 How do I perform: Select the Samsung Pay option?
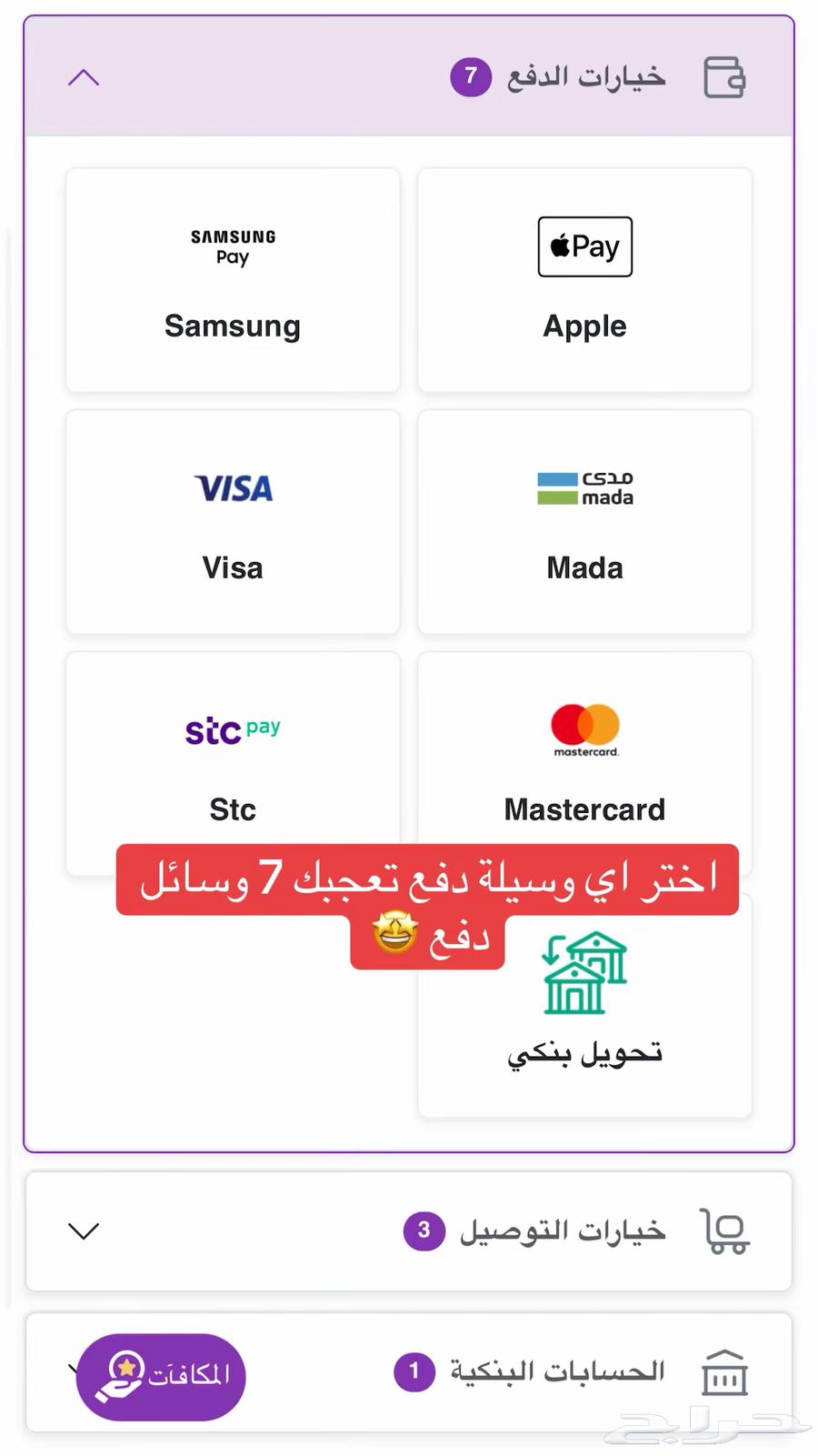click(233, 280)
